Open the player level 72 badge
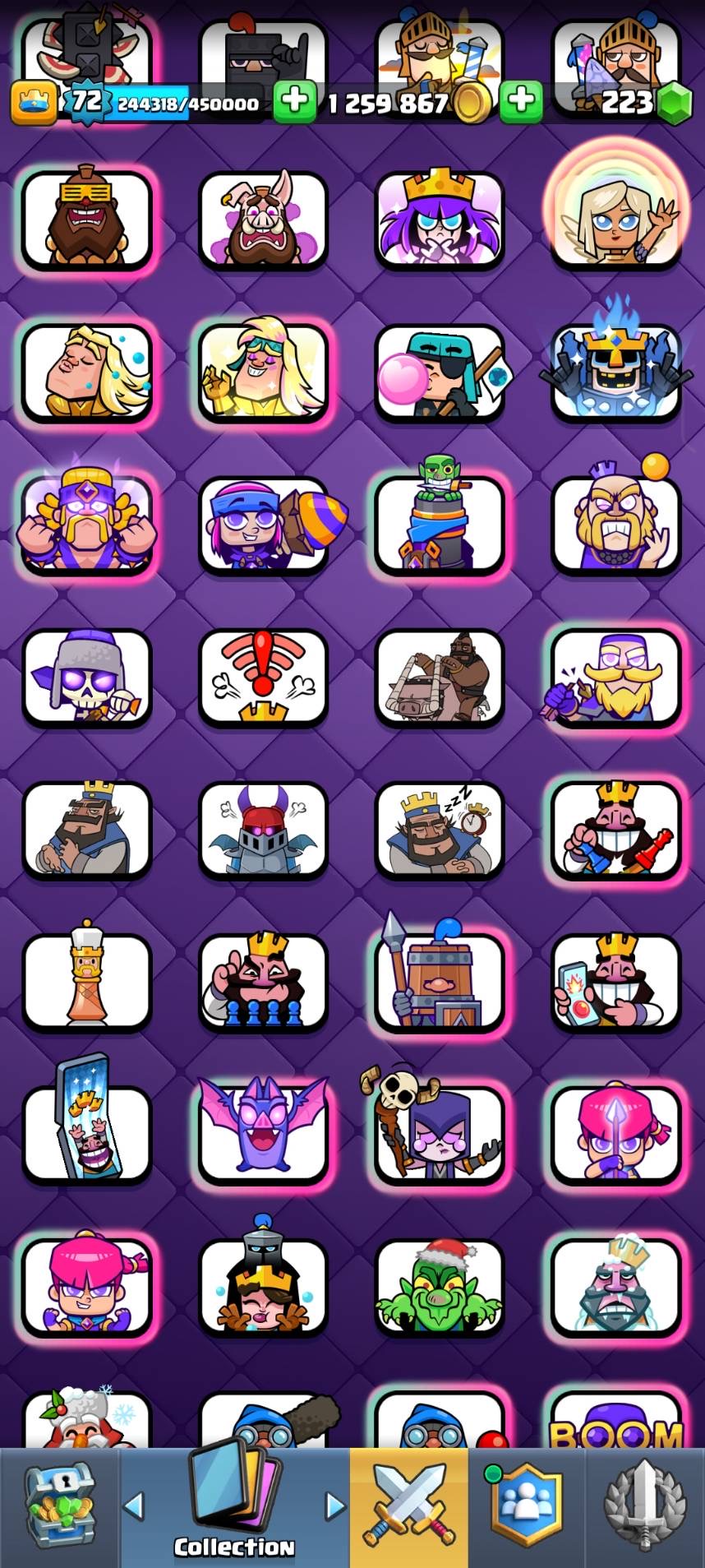This screenshot has width=705, height=1568. (x=85, y=102)
